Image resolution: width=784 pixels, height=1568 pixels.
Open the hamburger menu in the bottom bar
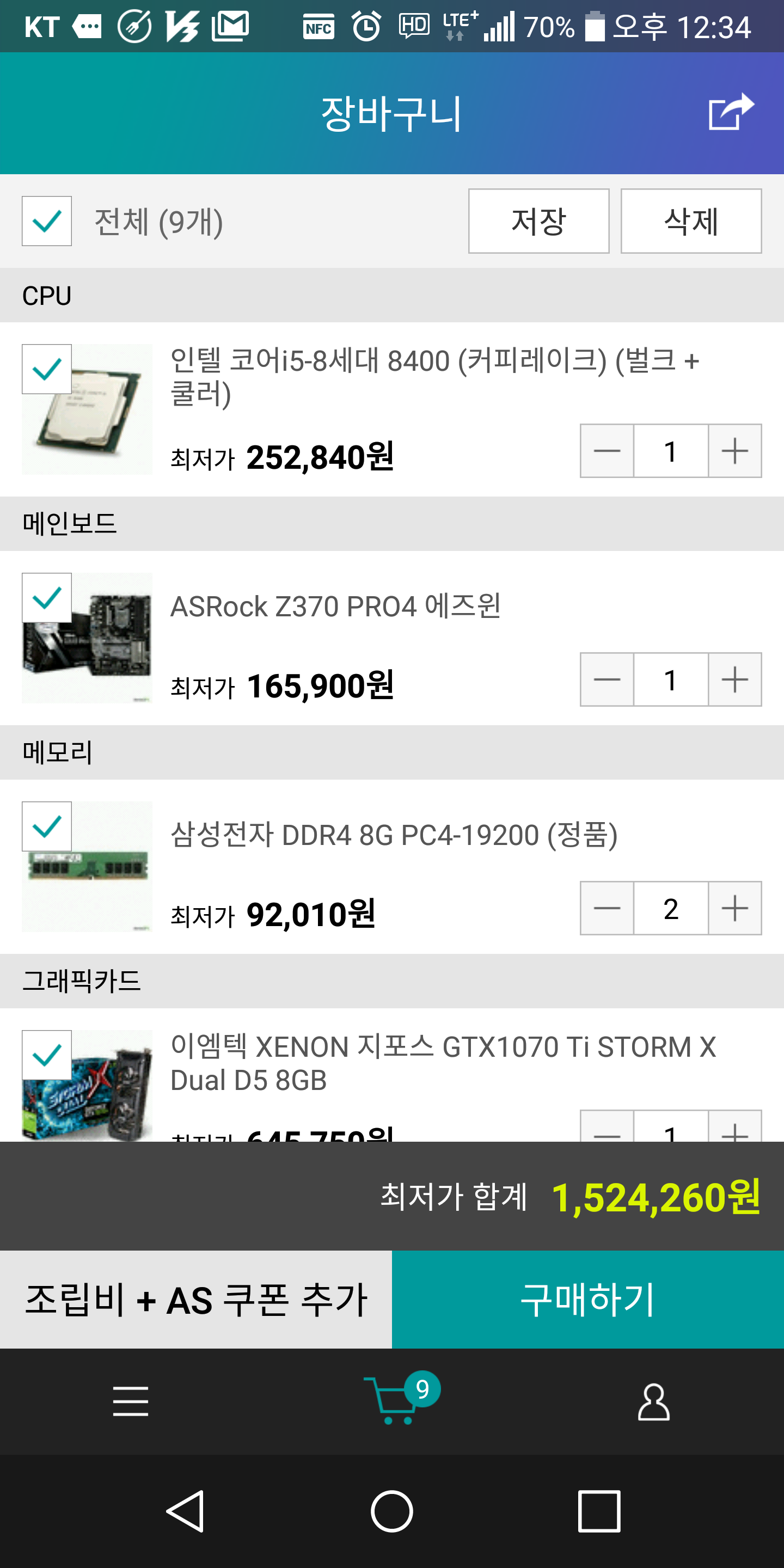coord(131,1401)
